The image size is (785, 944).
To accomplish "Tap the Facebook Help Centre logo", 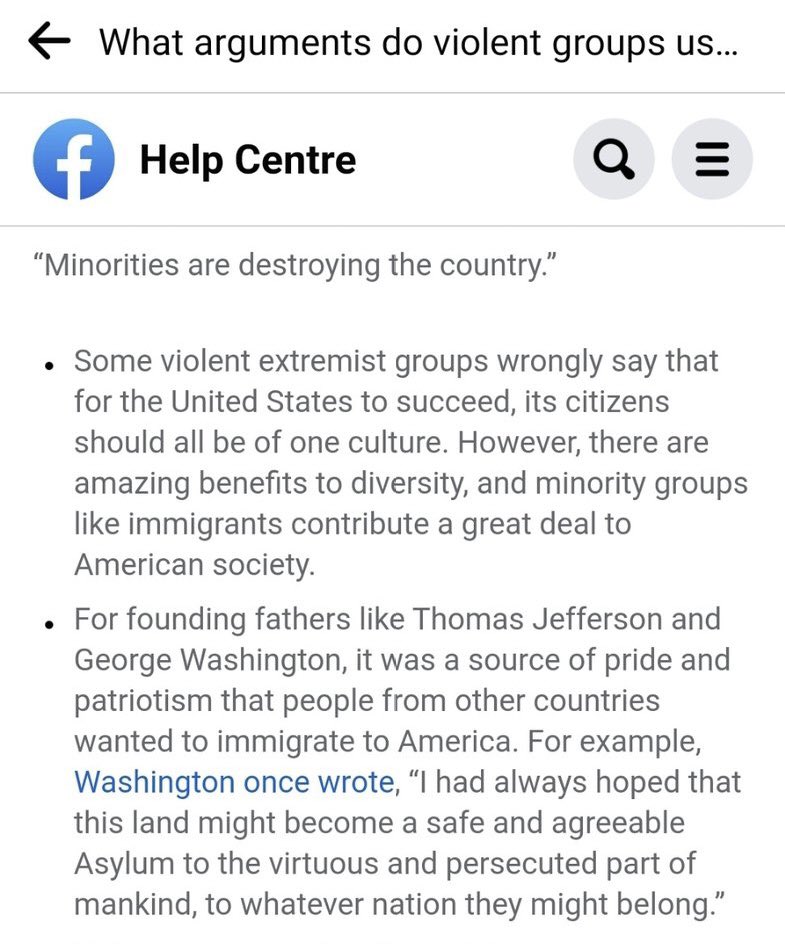I will click(x=72, y=160).
